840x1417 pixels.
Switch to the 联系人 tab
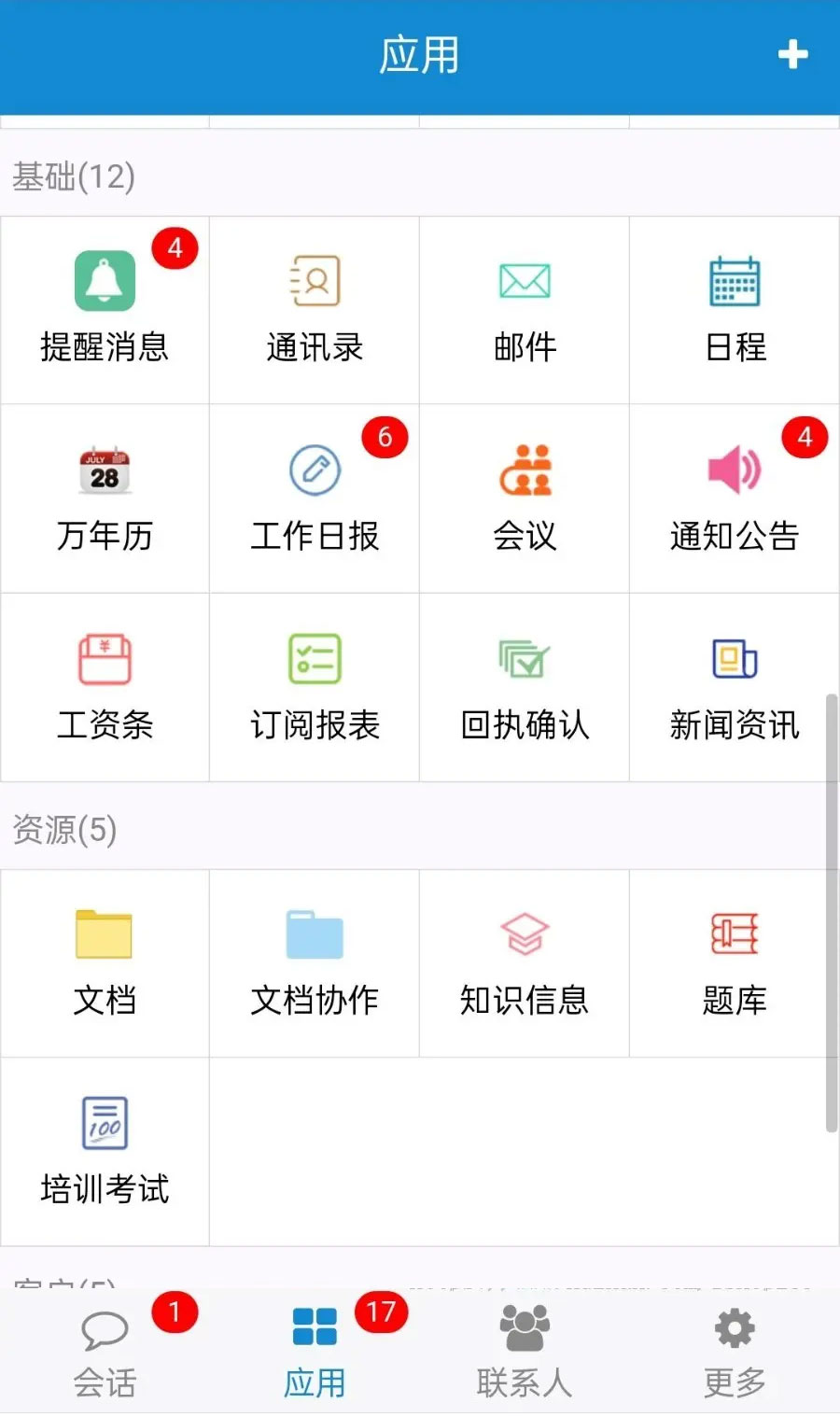(525, 1354)
